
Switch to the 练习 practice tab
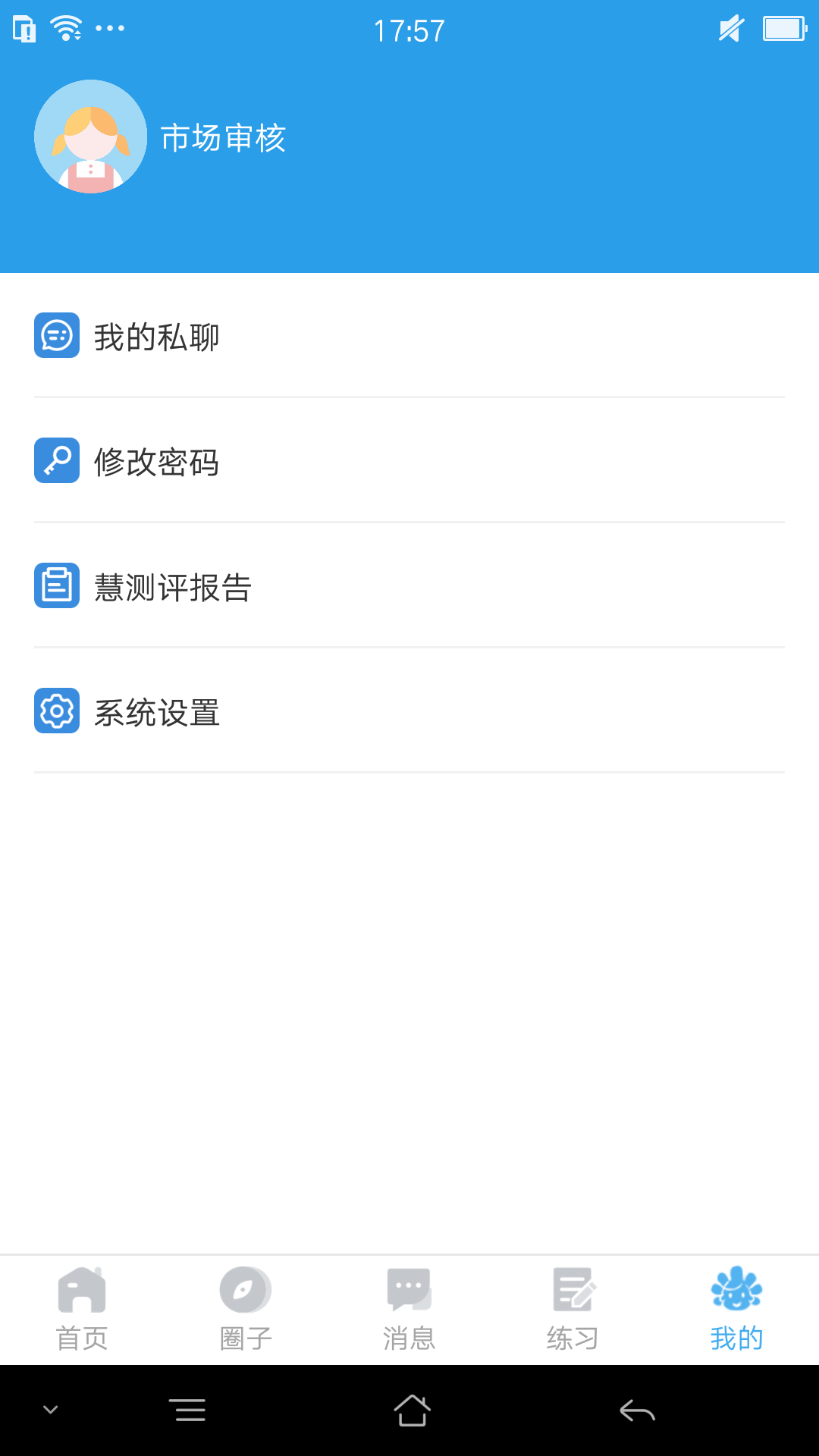573,1310
